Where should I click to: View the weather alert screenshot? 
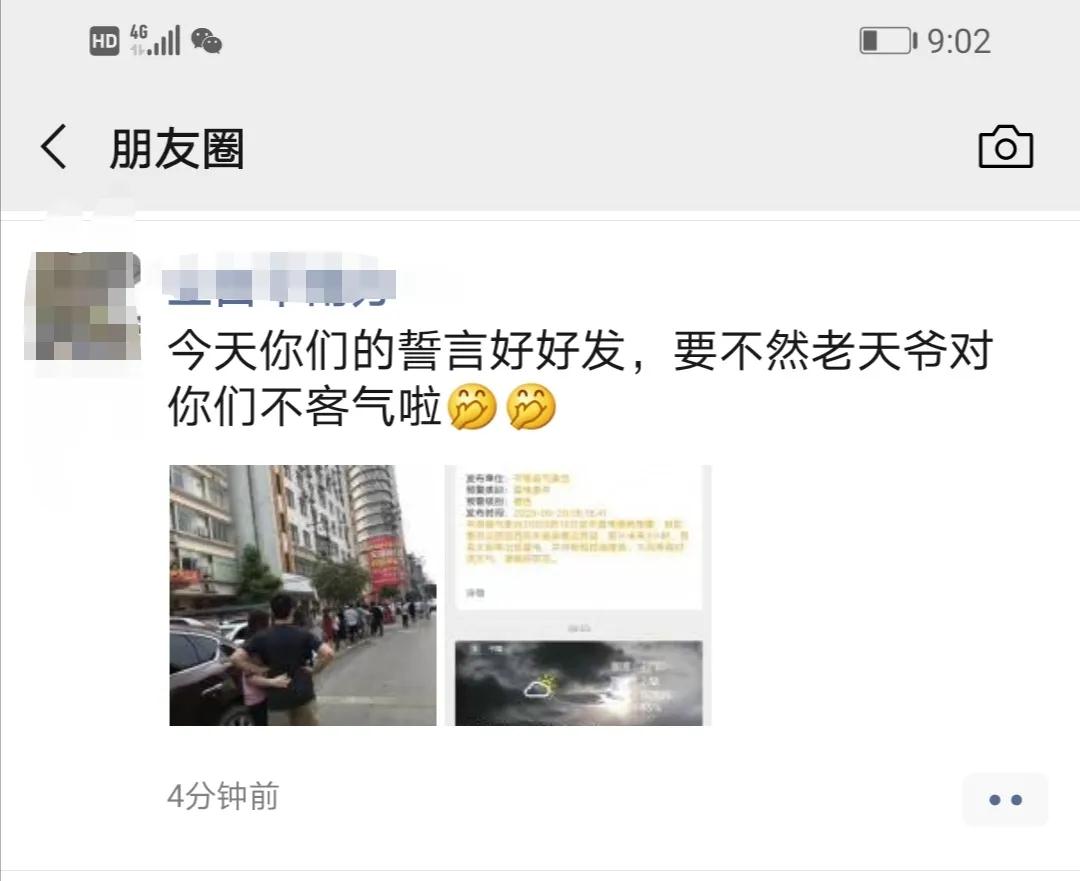[x=578, y=595]
